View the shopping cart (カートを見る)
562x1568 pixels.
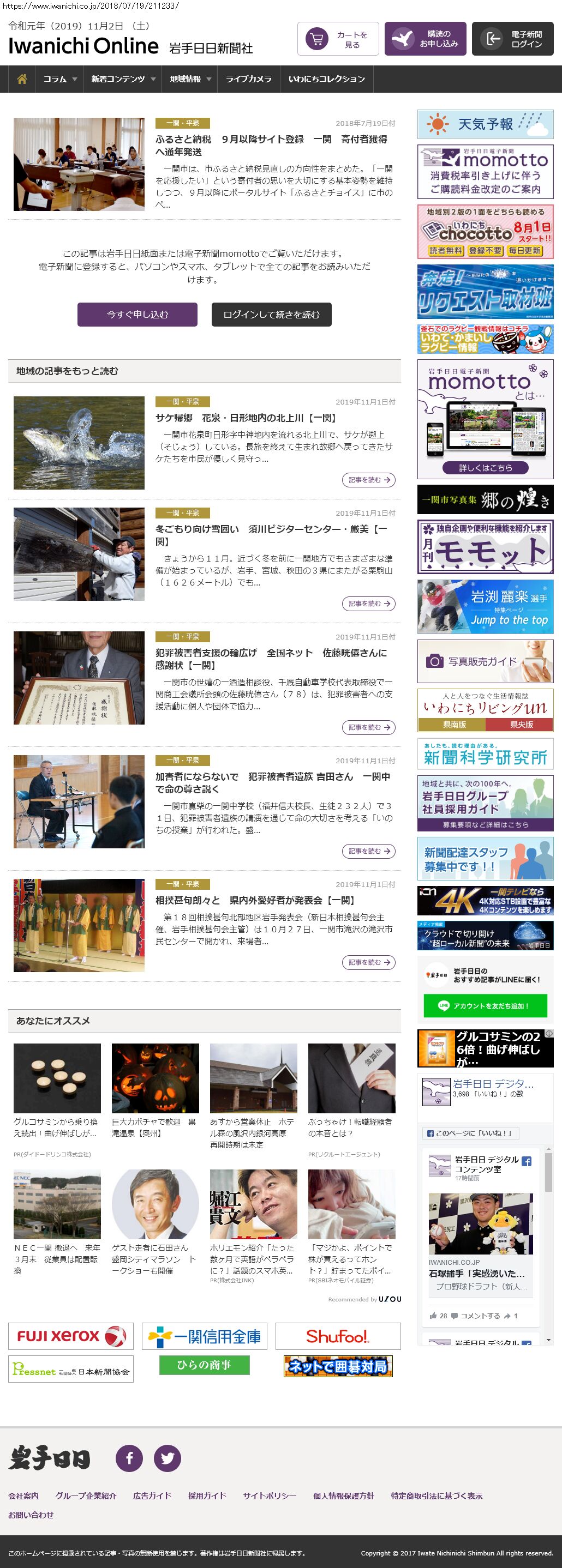pyautogui.click(x=338, y=40)
